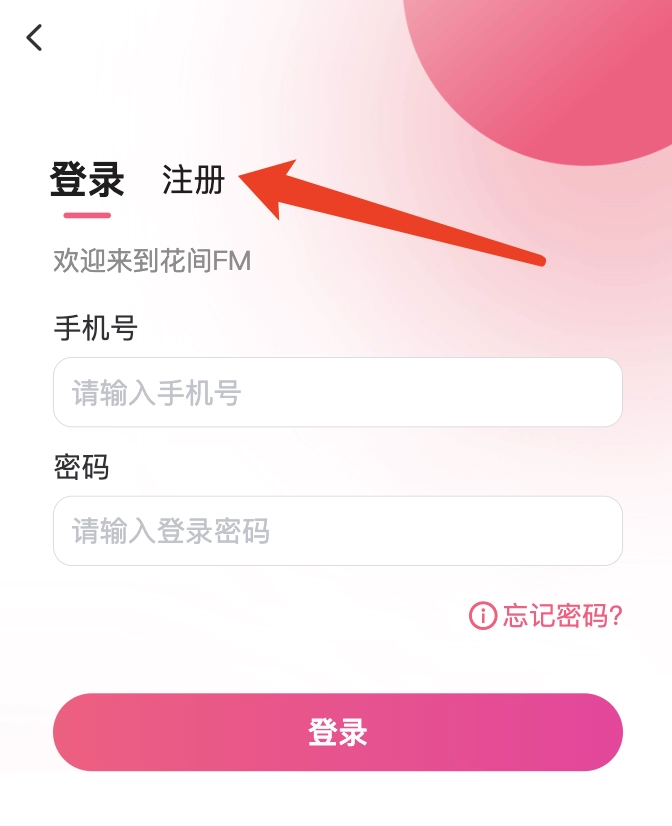Screen dimensions: 672x826
Task: Tap the 请输入登录密码 password field
Action: tap(338, 531)
